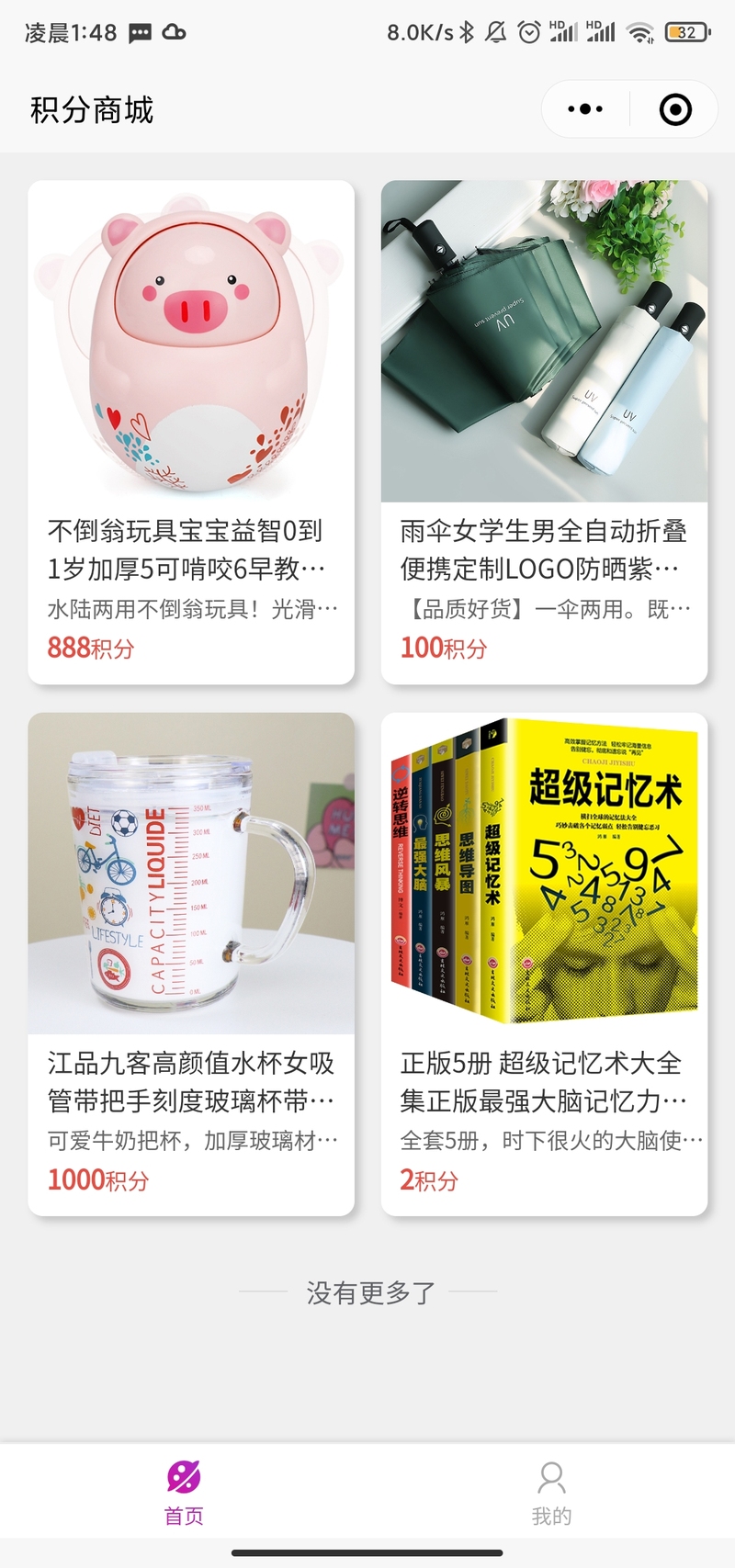Close the mini program via target icon

(x=675, y=109)
